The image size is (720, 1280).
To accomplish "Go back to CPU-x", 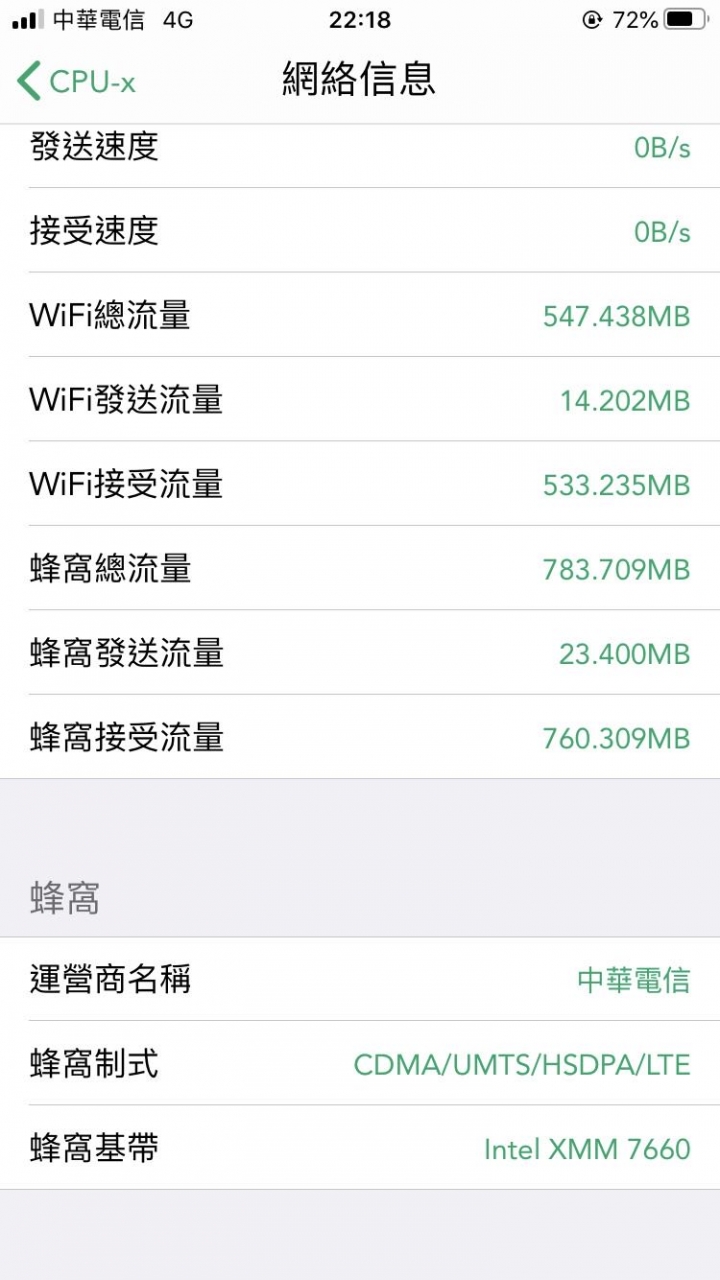I will tap(76, 81).
